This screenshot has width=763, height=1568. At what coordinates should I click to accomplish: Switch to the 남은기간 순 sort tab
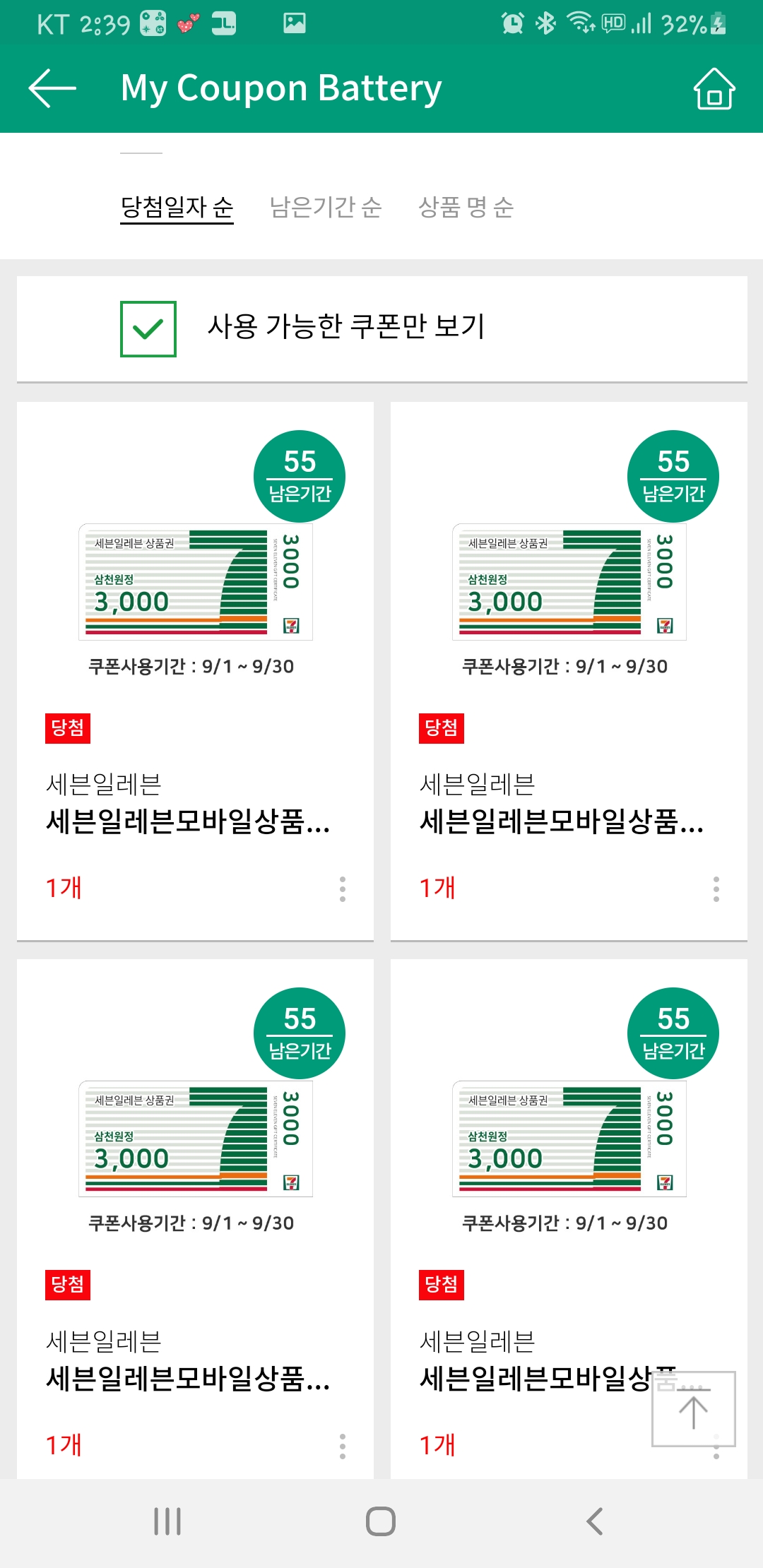[326, 207]
